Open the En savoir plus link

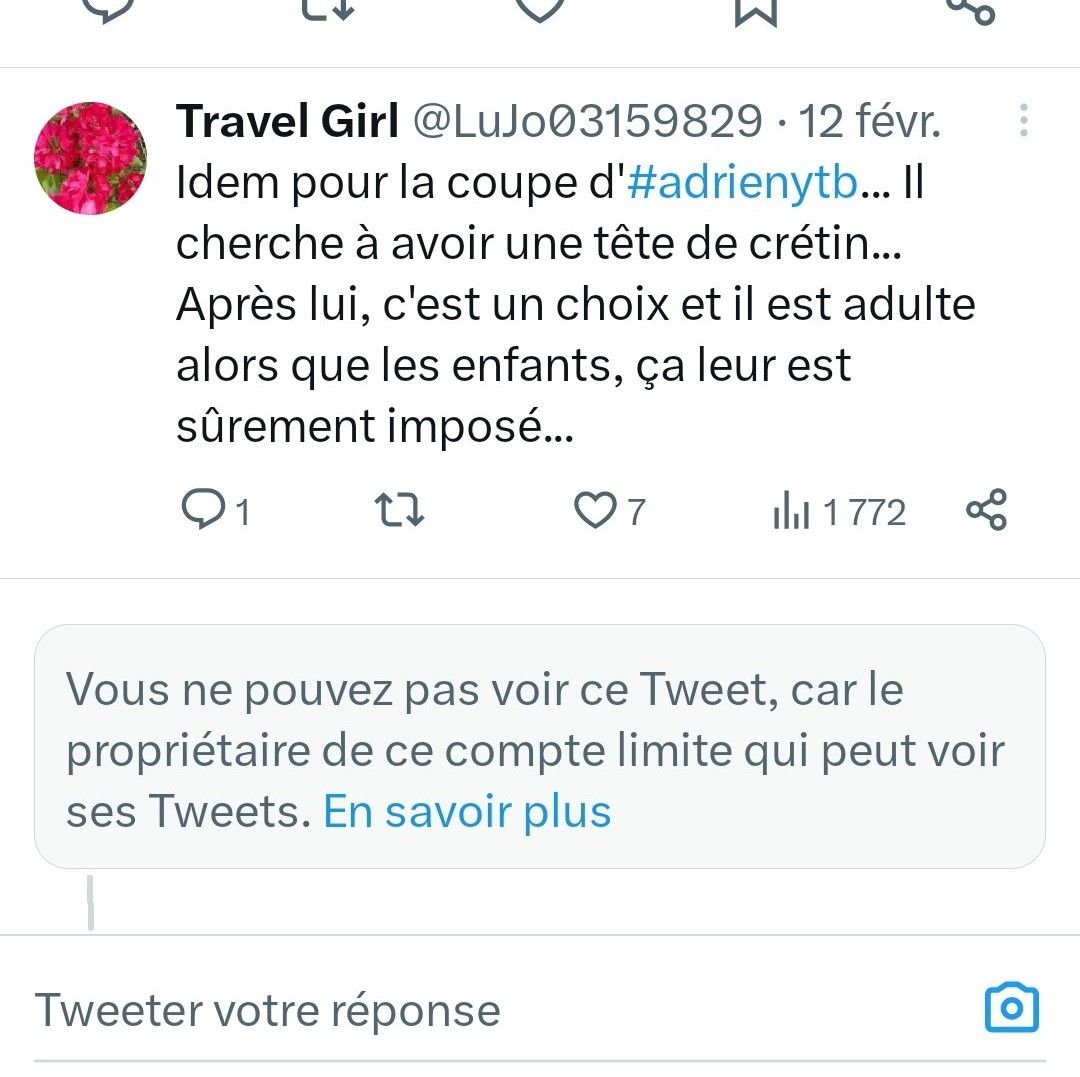click(467, 812)
